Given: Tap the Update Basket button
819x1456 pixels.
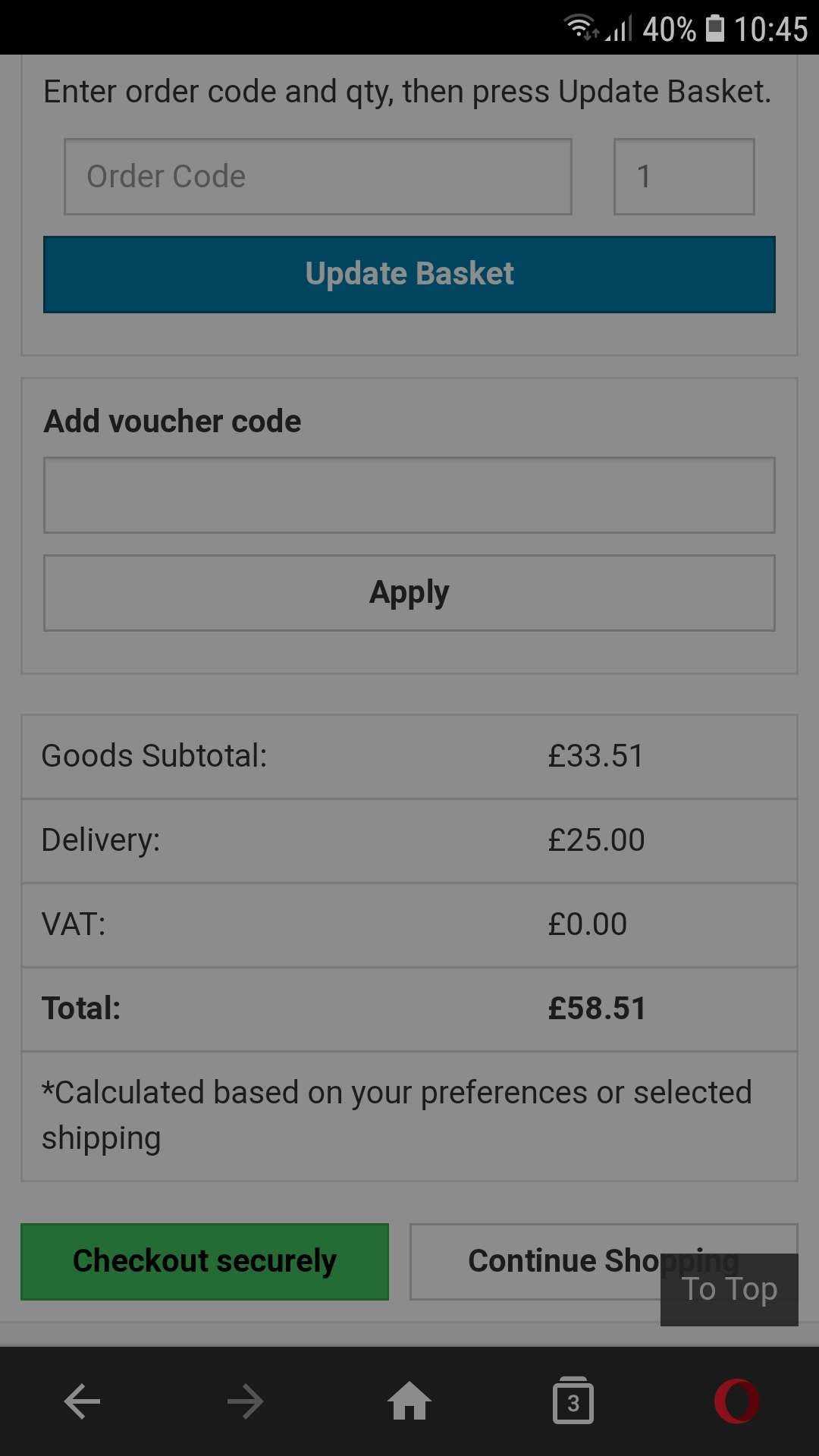Looking at the screenshot, I should pyautogui.click(x=409, y=275).
